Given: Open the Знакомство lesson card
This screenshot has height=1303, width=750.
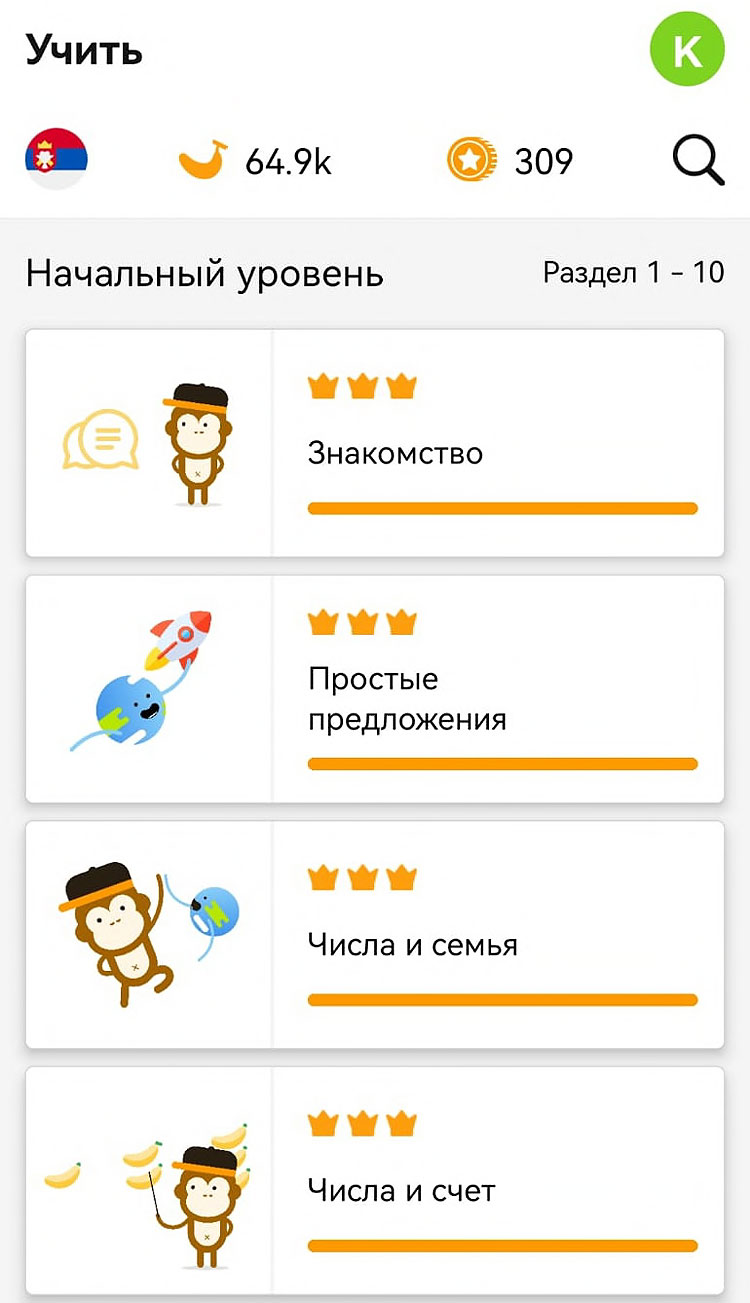Looking at the screenshot, I should pyautogui.click(x=375, y=443).
